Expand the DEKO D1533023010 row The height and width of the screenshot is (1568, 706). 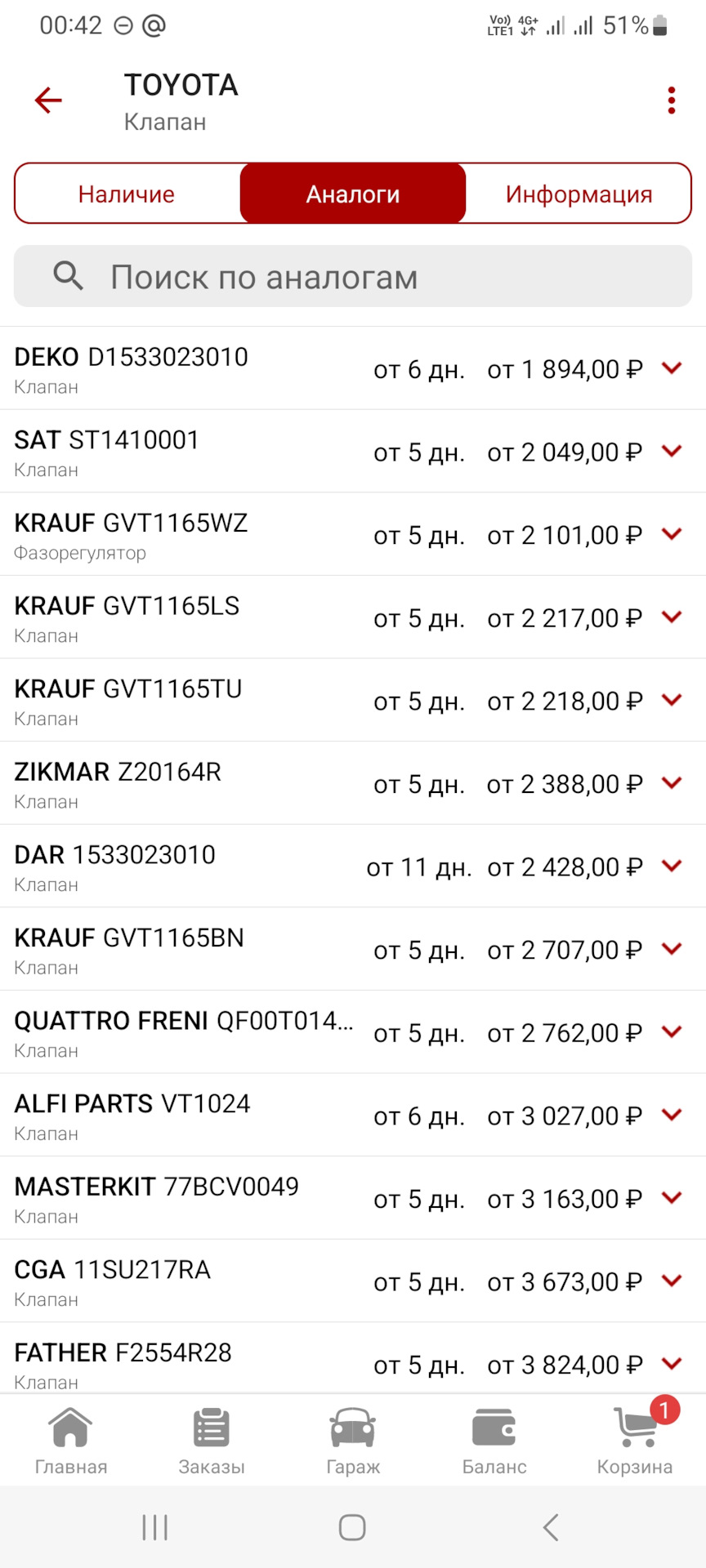pos(672,368)
